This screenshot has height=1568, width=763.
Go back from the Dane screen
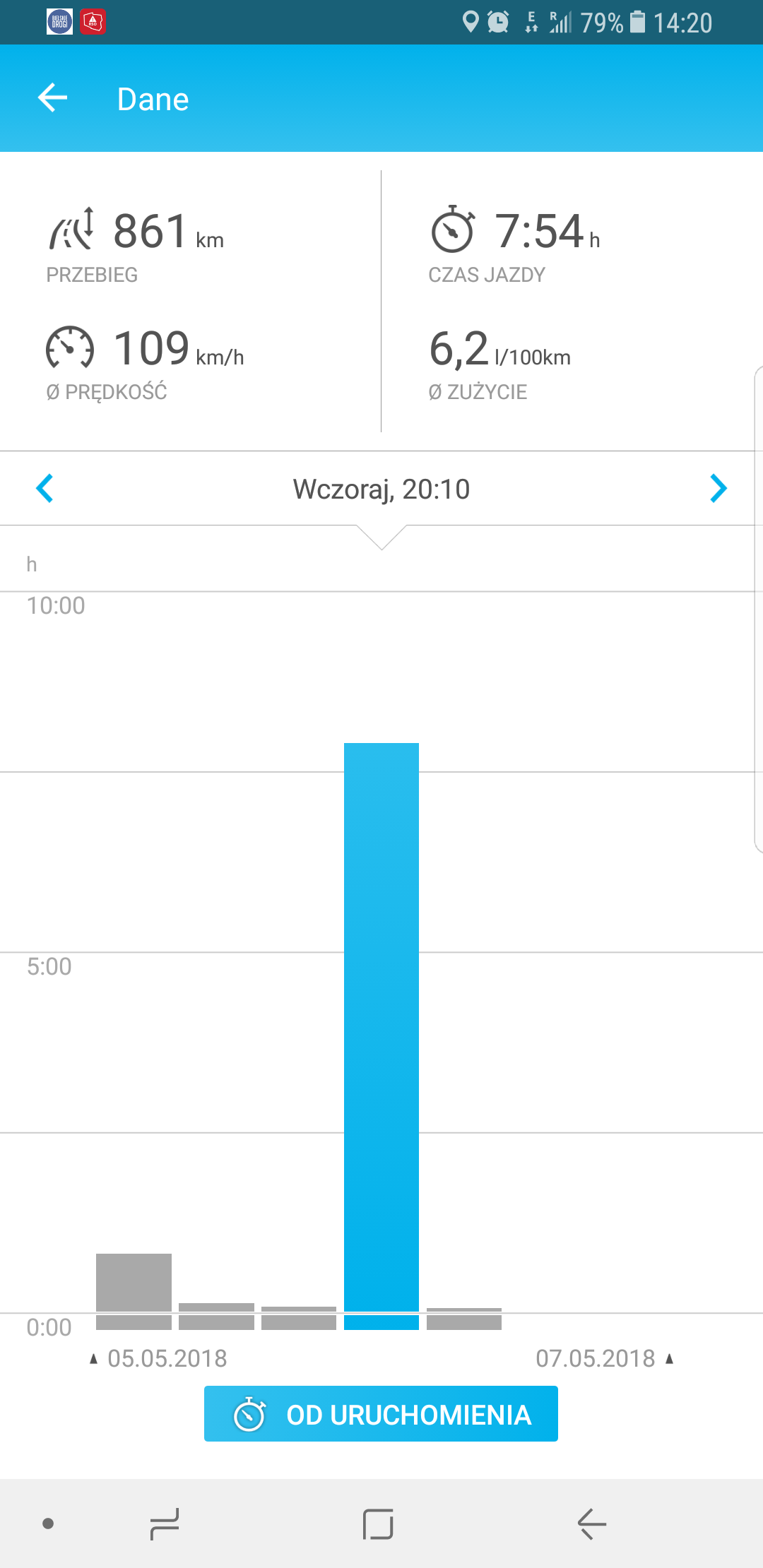click(53, 98)
